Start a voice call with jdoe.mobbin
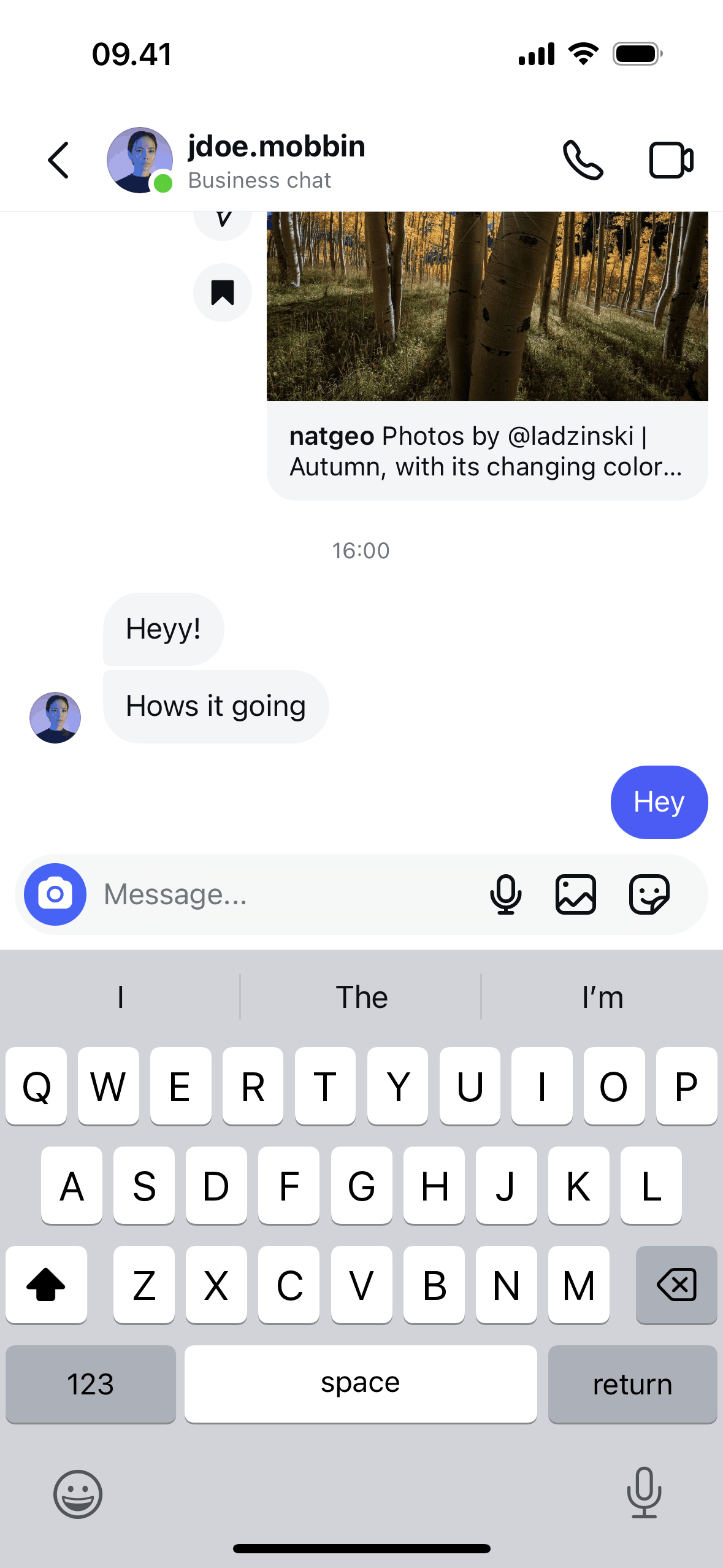The width and height of the screenshot is (723, 1568). [583, 161]
